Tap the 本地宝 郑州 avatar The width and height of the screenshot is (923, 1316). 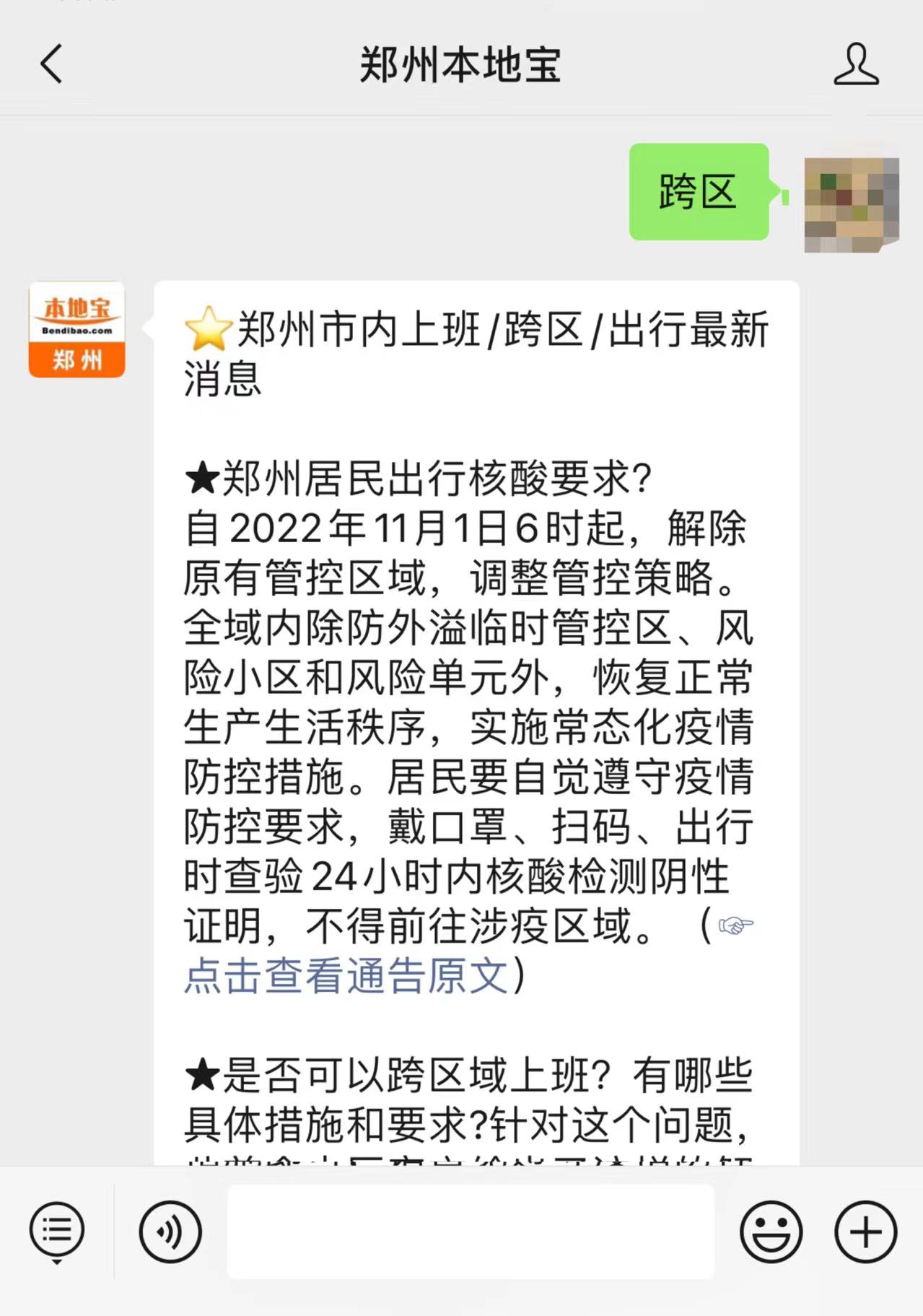[x=76, y=330]
